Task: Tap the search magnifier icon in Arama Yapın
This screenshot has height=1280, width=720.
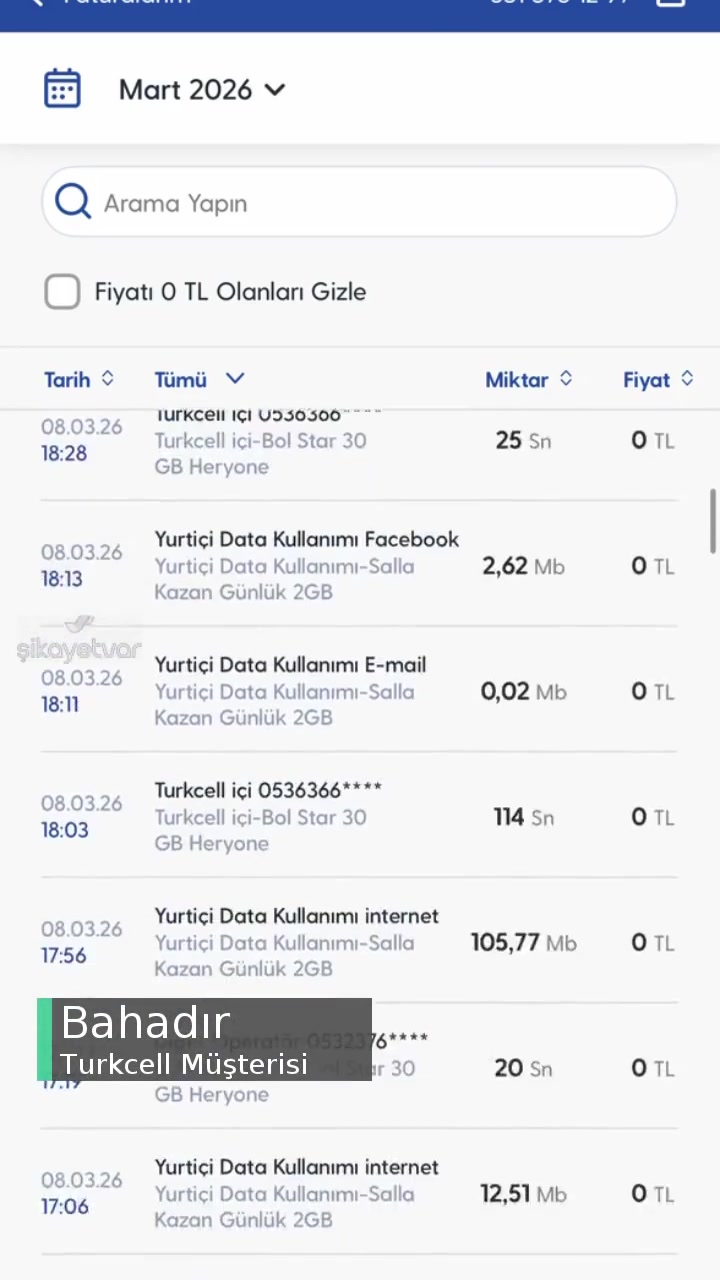Action: click(73, 201)
